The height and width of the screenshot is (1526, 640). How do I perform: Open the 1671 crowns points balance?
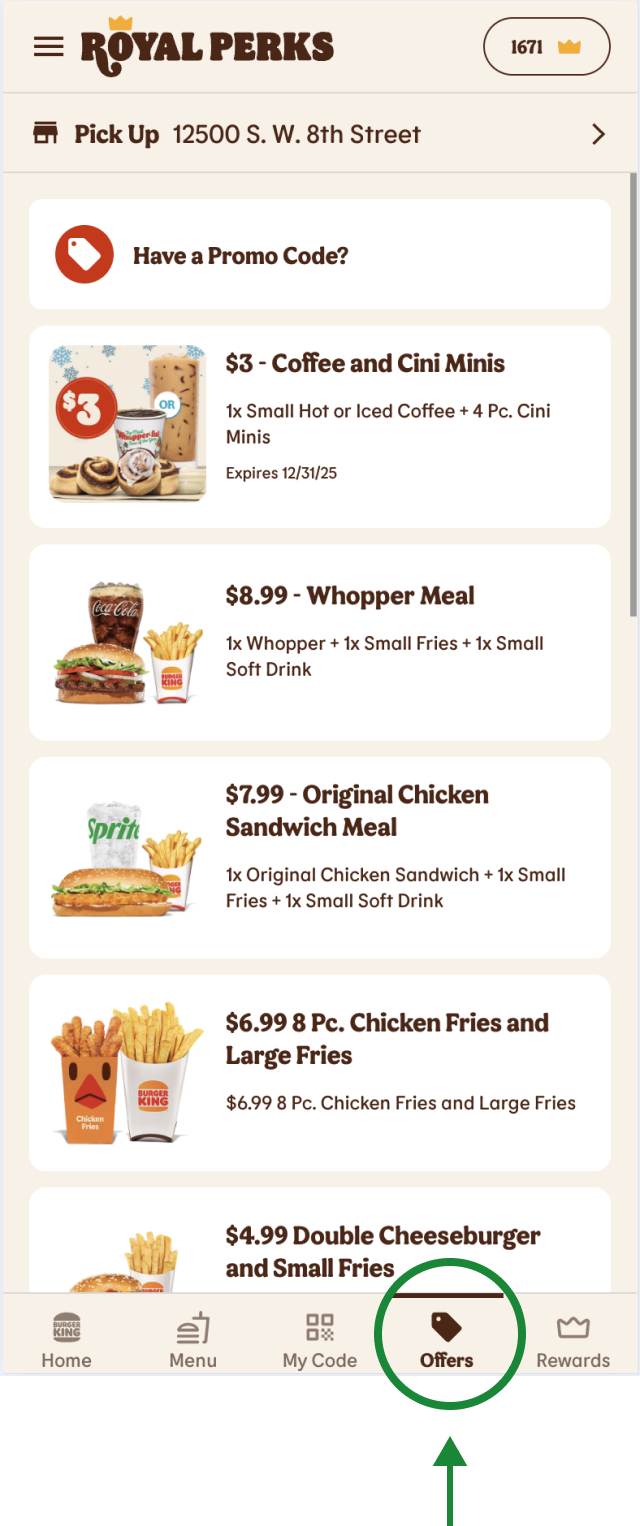(546, 47)
